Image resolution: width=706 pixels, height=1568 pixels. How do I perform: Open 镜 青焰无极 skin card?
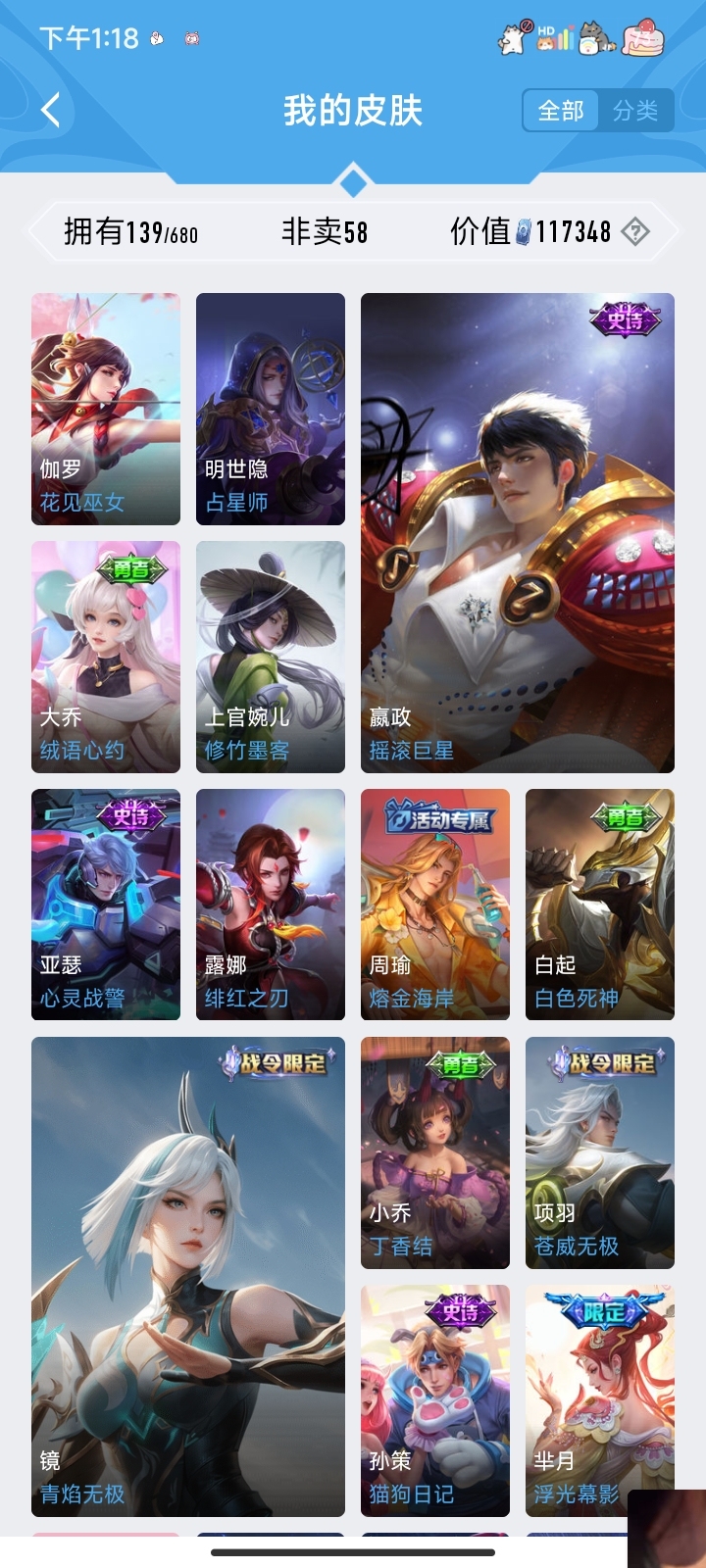(x=188, y=1276)
